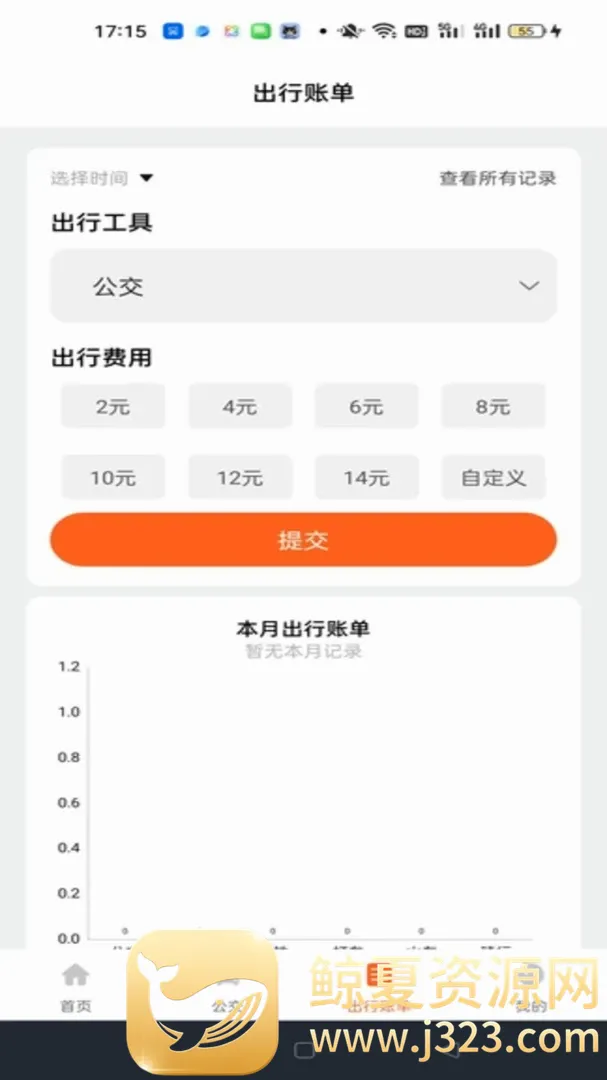The image size is (607, 1080).
Task: Select the 14元 fare option
Action: (367, 477)
